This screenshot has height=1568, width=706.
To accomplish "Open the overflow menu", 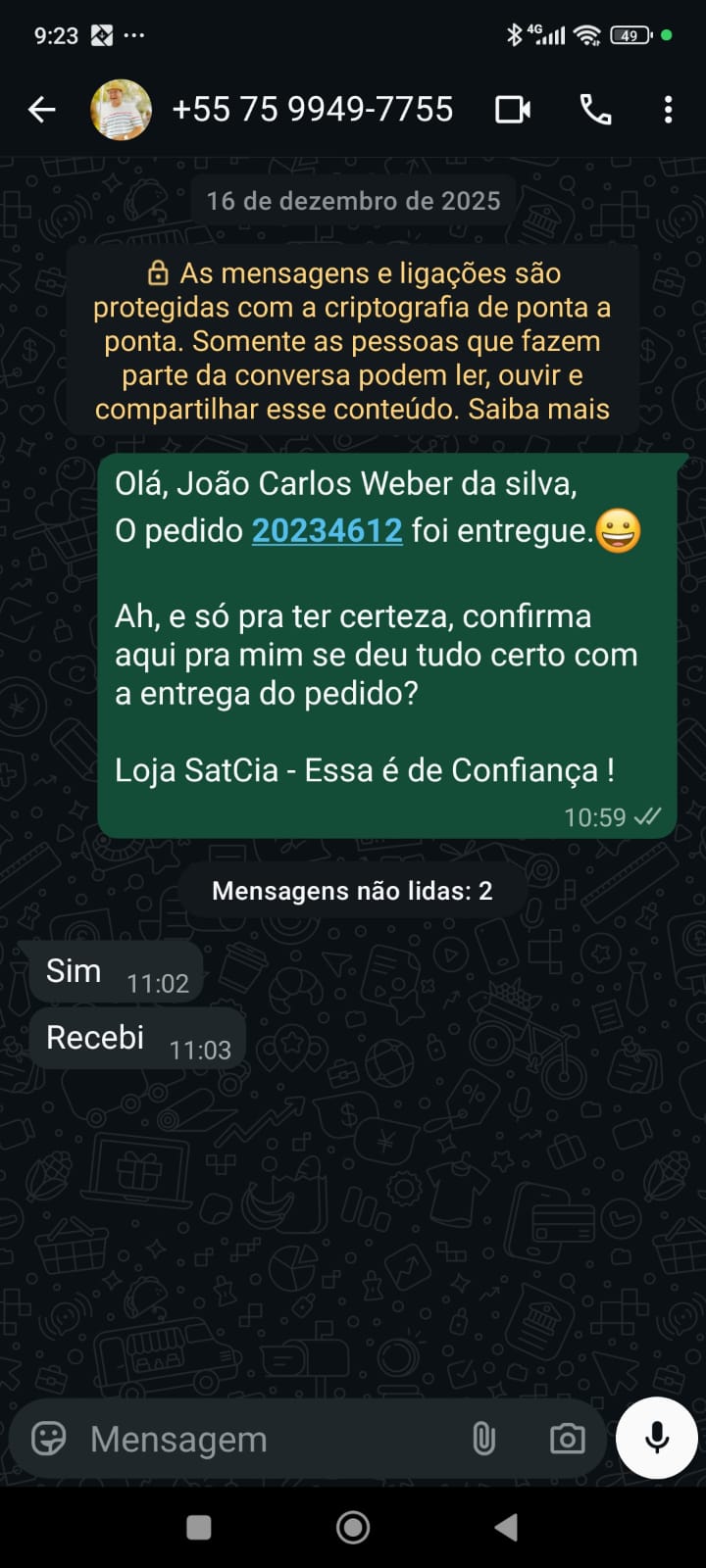I will pyautogui.click(x=668, y=110).
